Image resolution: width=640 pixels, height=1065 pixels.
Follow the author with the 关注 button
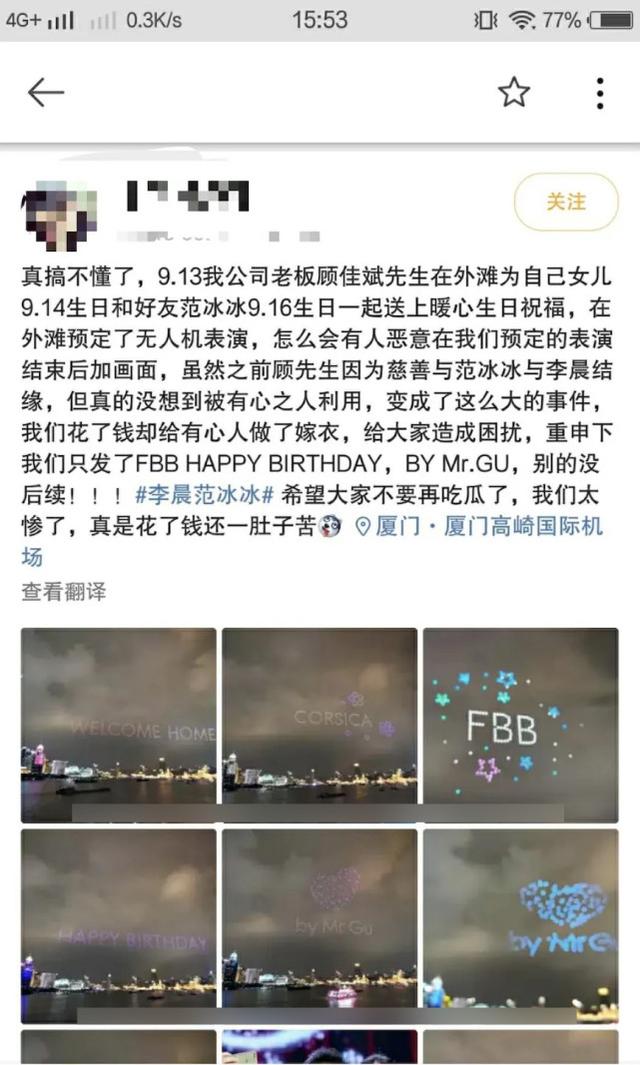click(x=565, y=201)
